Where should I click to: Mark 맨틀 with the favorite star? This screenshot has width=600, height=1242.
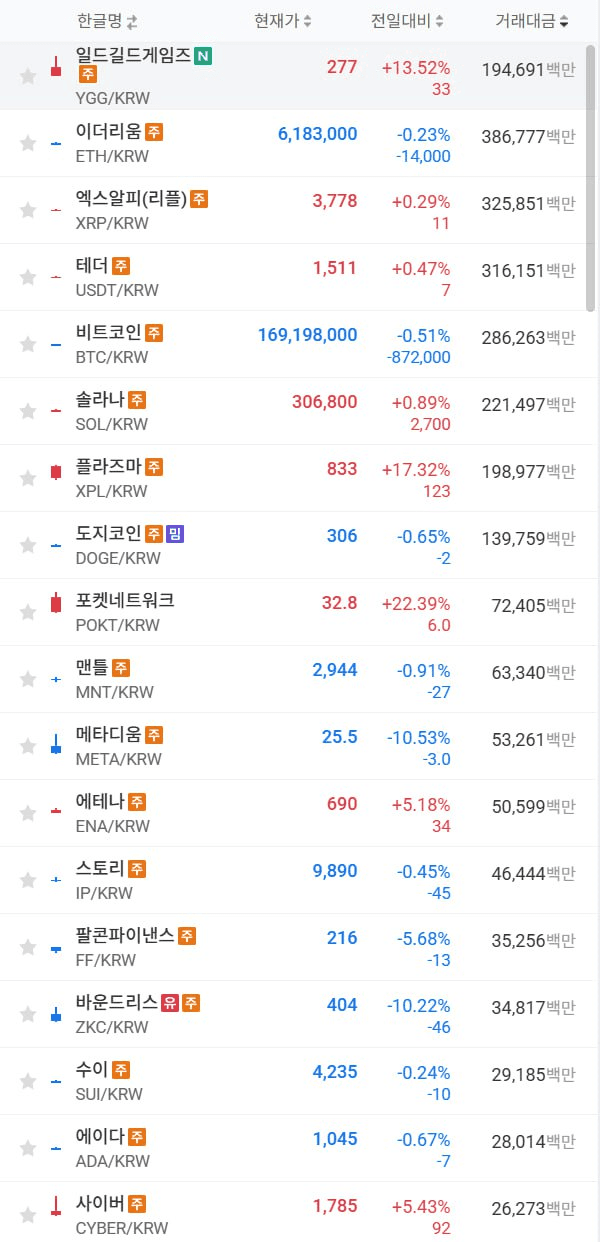coord(28,680)
